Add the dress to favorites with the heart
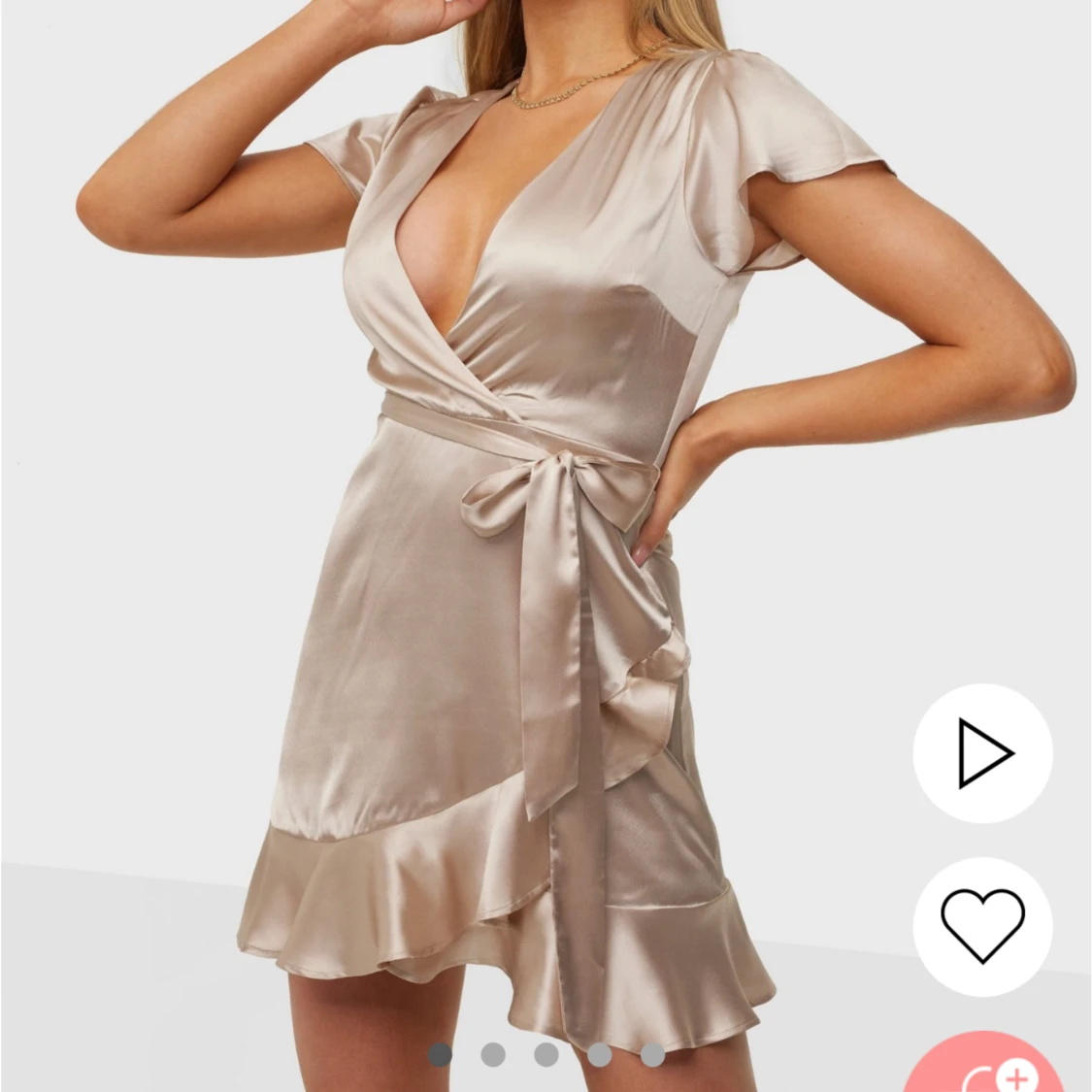This screenshot has width=1092, height=1092. coord(982,926)
